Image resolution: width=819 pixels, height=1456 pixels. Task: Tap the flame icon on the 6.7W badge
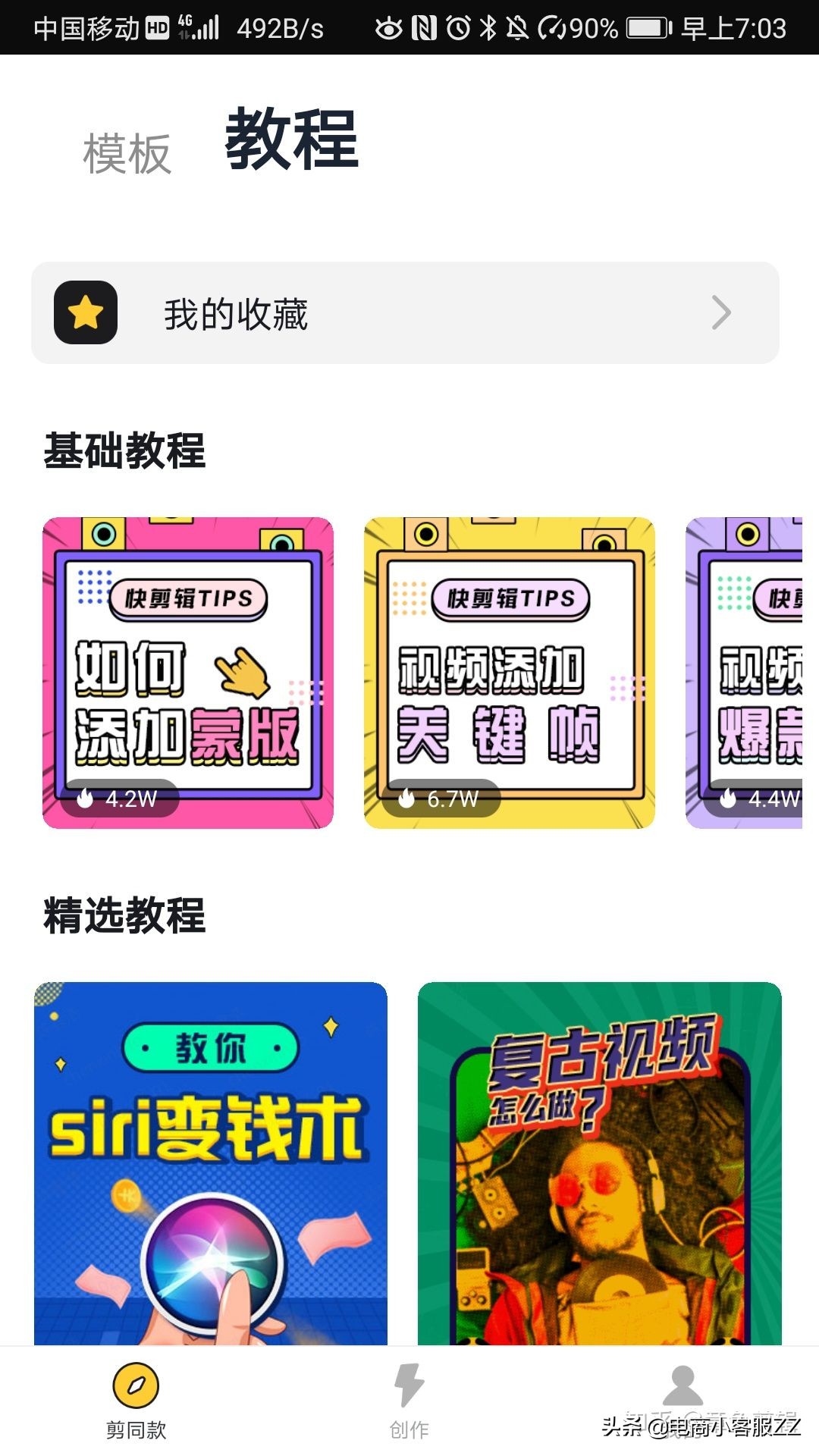pos(406,798)
